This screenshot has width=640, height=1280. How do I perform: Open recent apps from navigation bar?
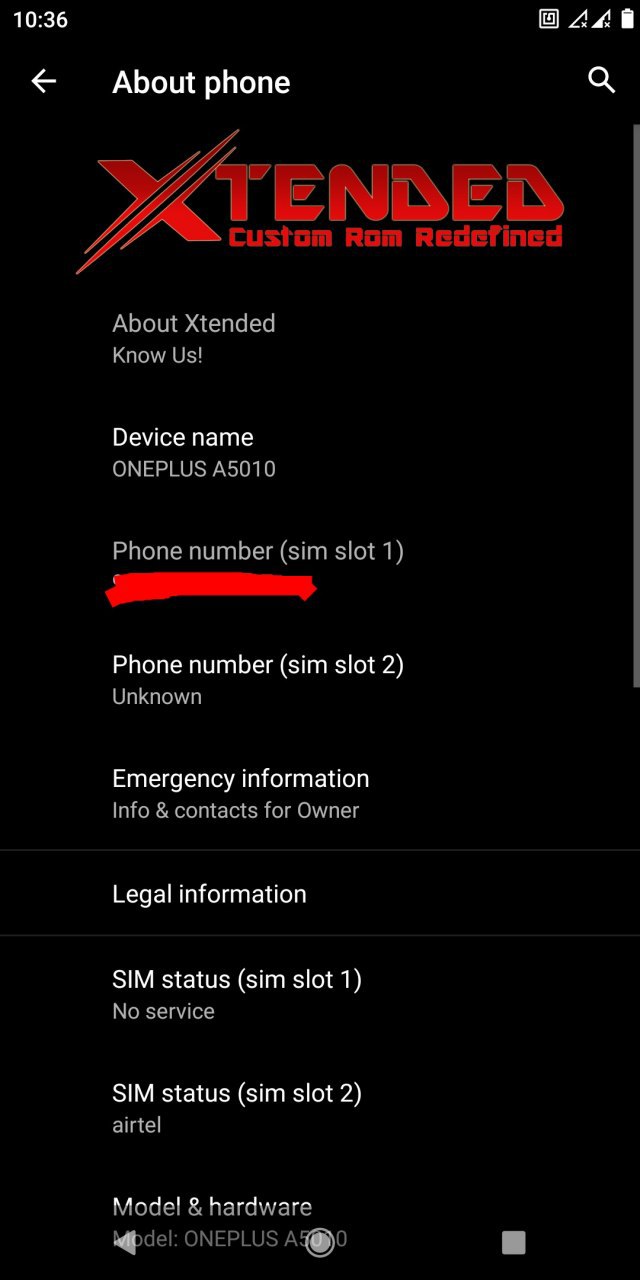513,1243
